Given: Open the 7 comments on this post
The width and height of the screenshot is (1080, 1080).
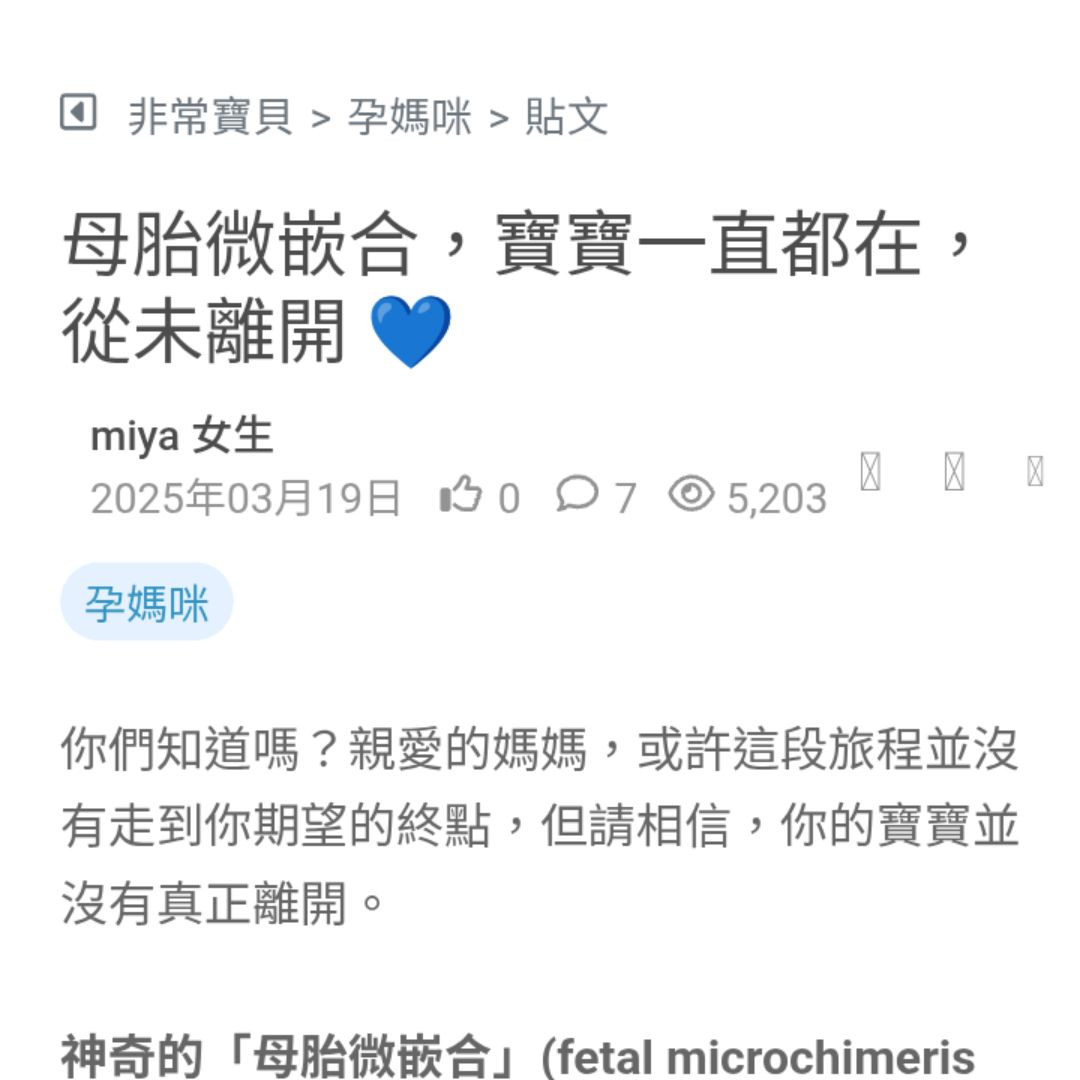Looking at the screenshot, I should point(578,495).
